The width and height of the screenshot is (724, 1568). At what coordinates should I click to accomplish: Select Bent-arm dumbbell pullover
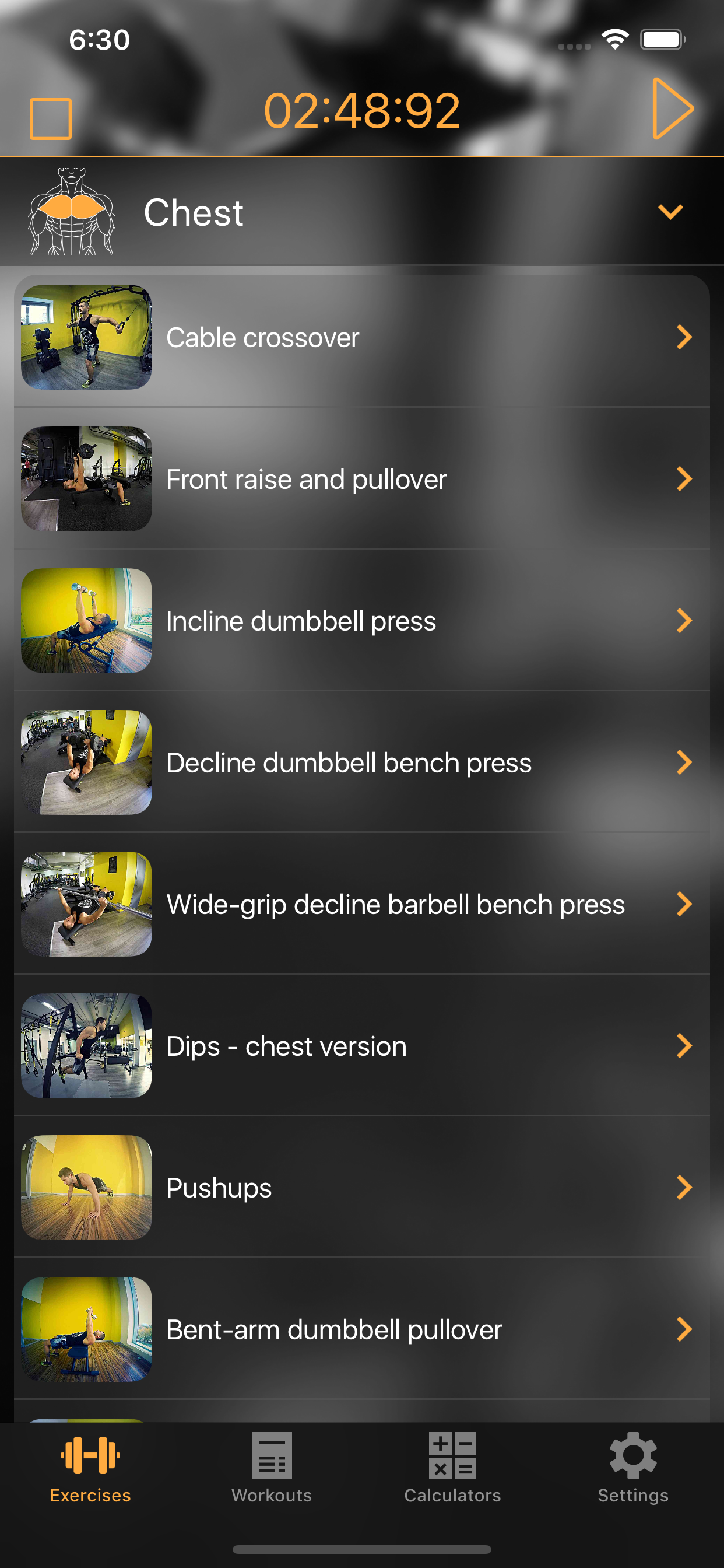click(x=362, y=1330)
